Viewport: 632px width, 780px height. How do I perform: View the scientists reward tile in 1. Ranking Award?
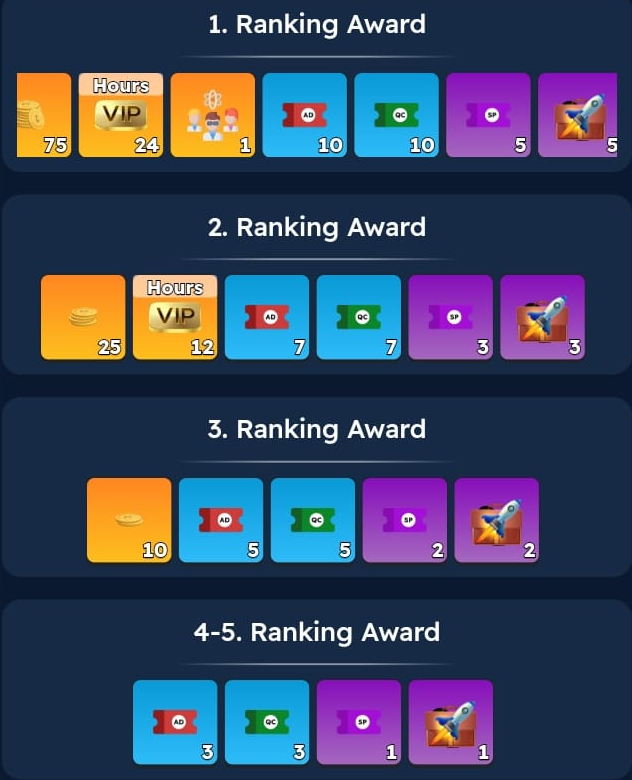click(x=212, y=115)
